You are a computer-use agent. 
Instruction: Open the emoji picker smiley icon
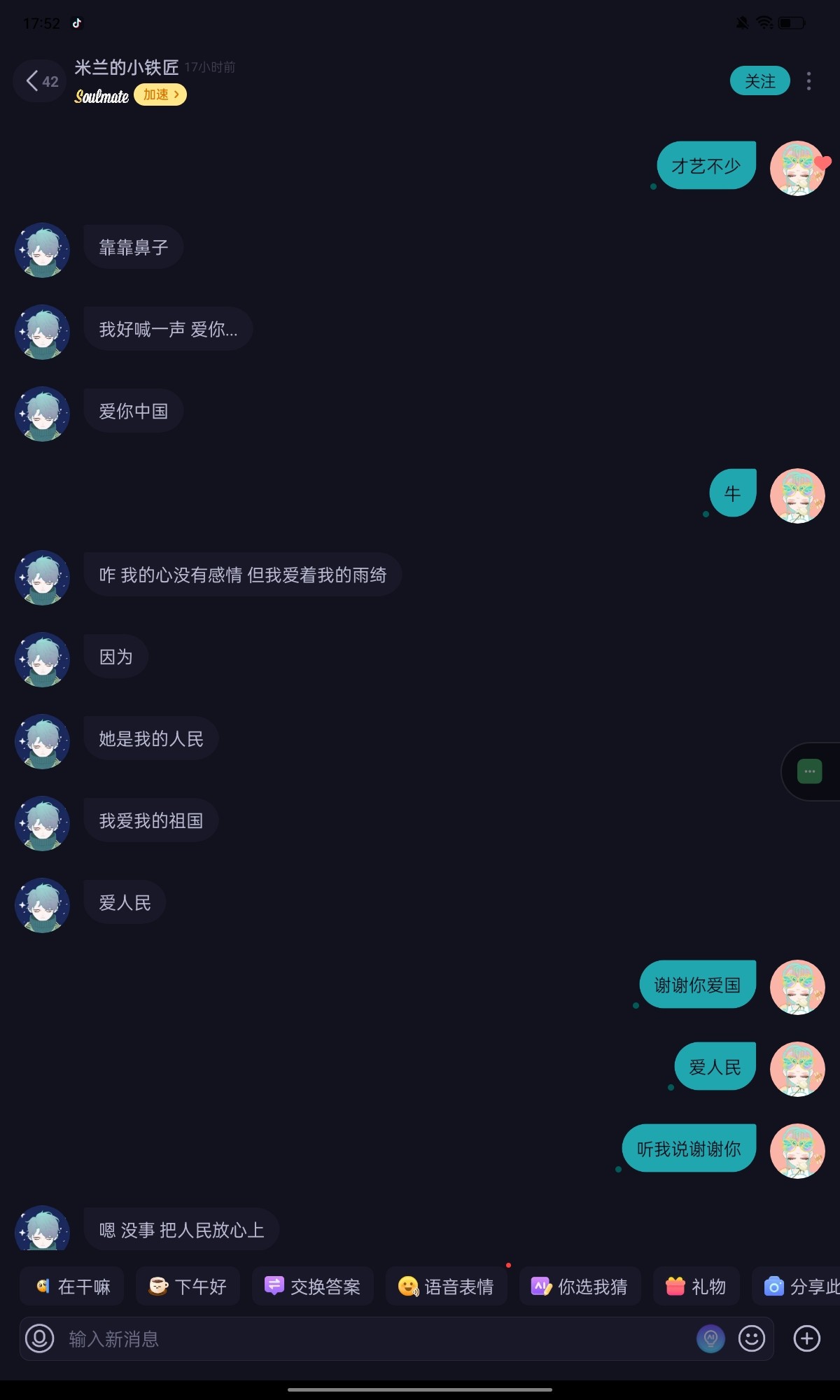pyautogui.click(x=752, y=1339)
